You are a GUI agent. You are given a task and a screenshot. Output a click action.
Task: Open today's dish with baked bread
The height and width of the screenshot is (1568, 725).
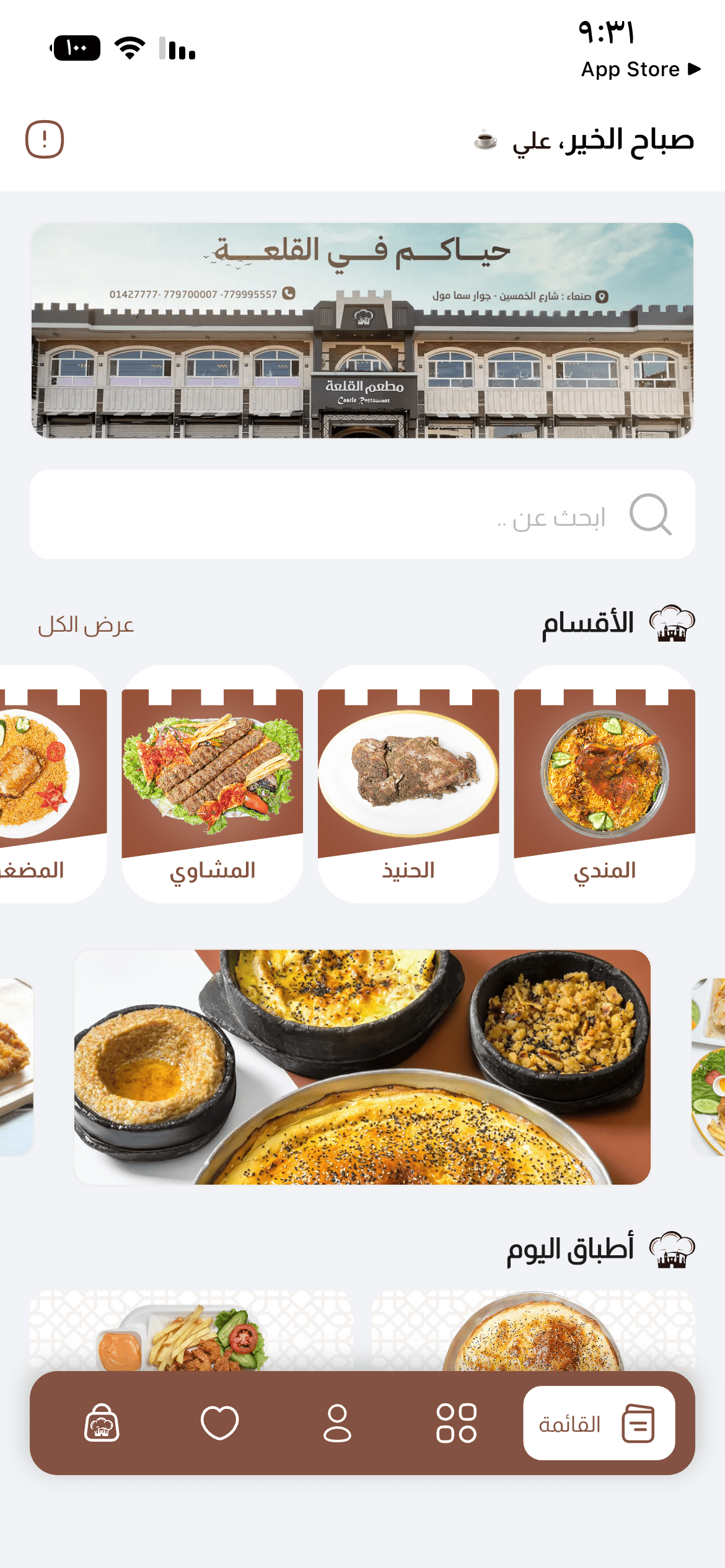(533, 1331)
